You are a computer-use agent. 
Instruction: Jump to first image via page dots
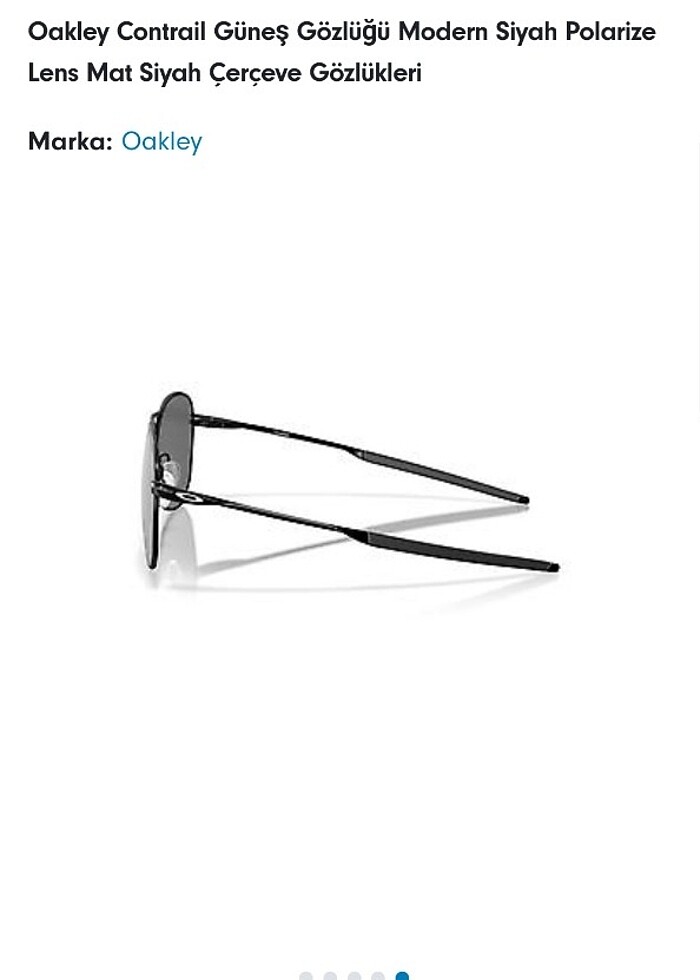[x=306, y=975]
